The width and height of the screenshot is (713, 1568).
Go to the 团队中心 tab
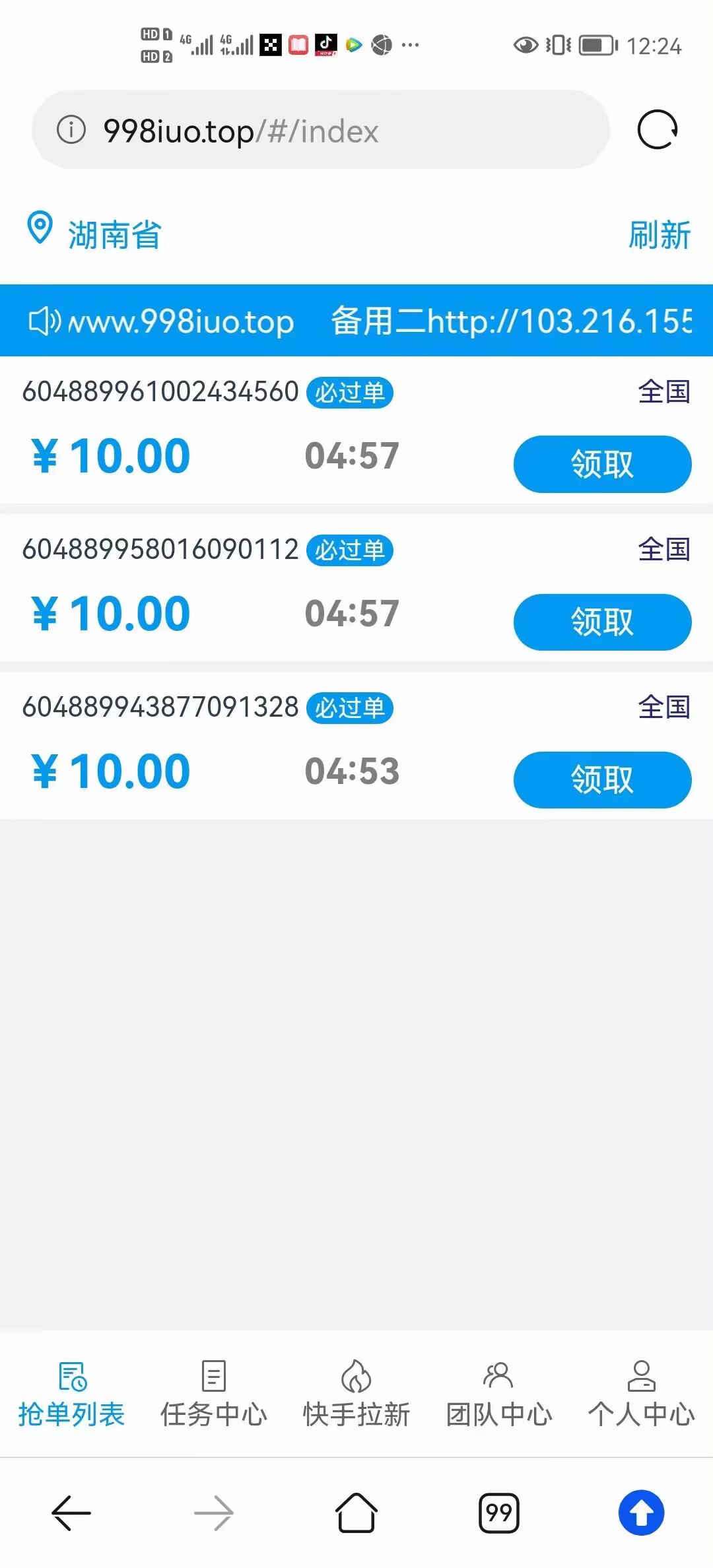click(499, 1394)
